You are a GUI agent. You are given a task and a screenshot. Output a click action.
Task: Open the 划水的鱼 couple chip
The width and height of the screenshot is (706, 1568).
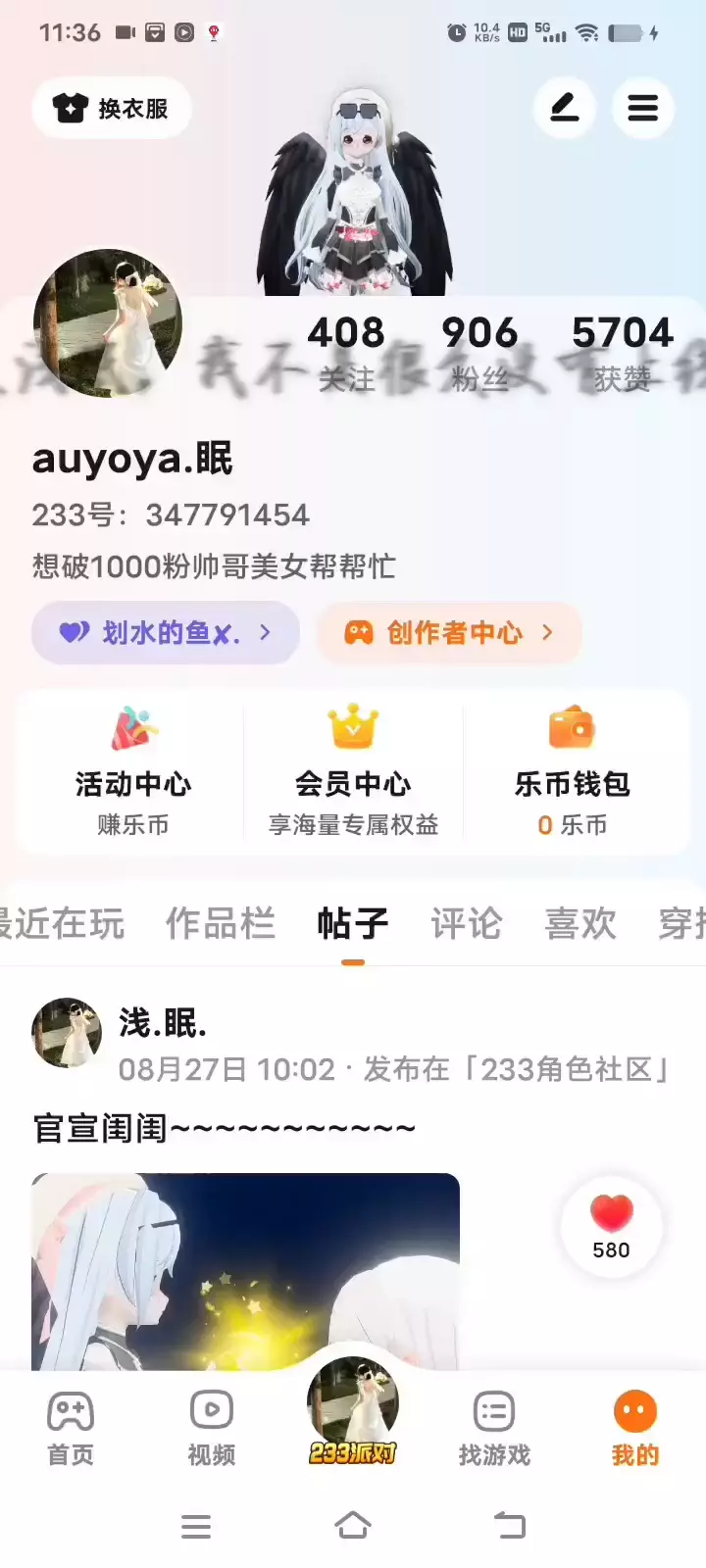click(165, 633)
